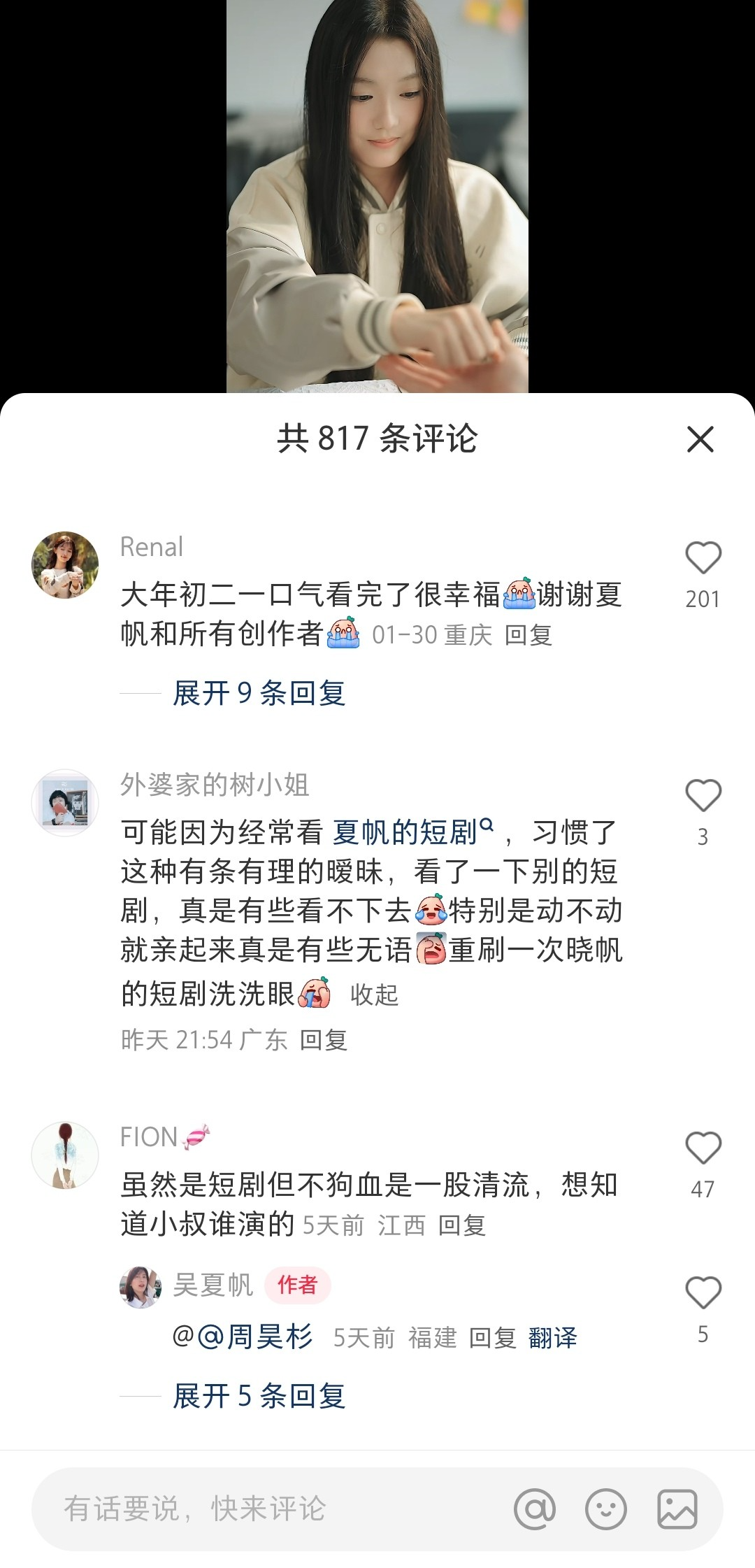Focus the comment input field
The height and width of the screenshot is (1568, 755).
(x=266, y=1509)
